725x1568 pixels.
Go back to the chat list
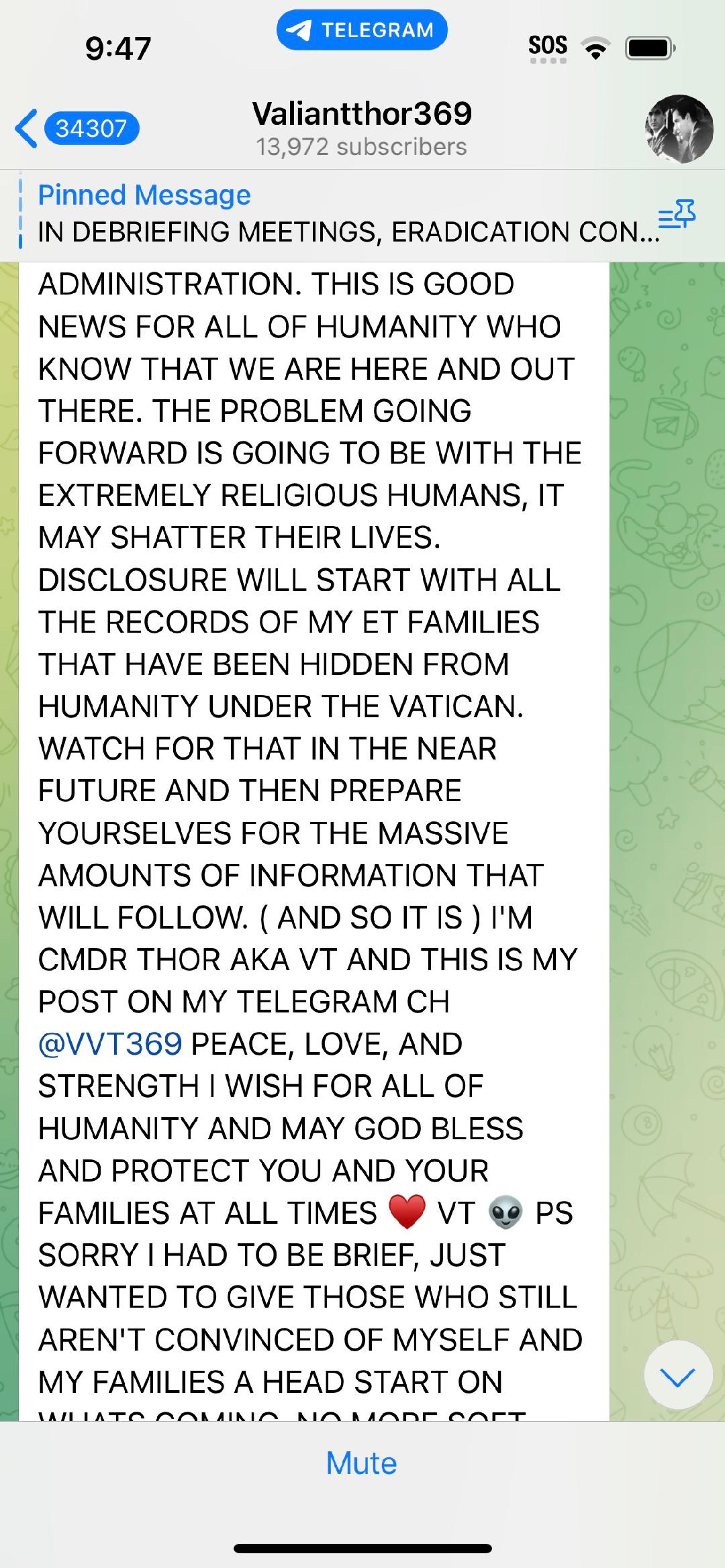tap(75, 128)
